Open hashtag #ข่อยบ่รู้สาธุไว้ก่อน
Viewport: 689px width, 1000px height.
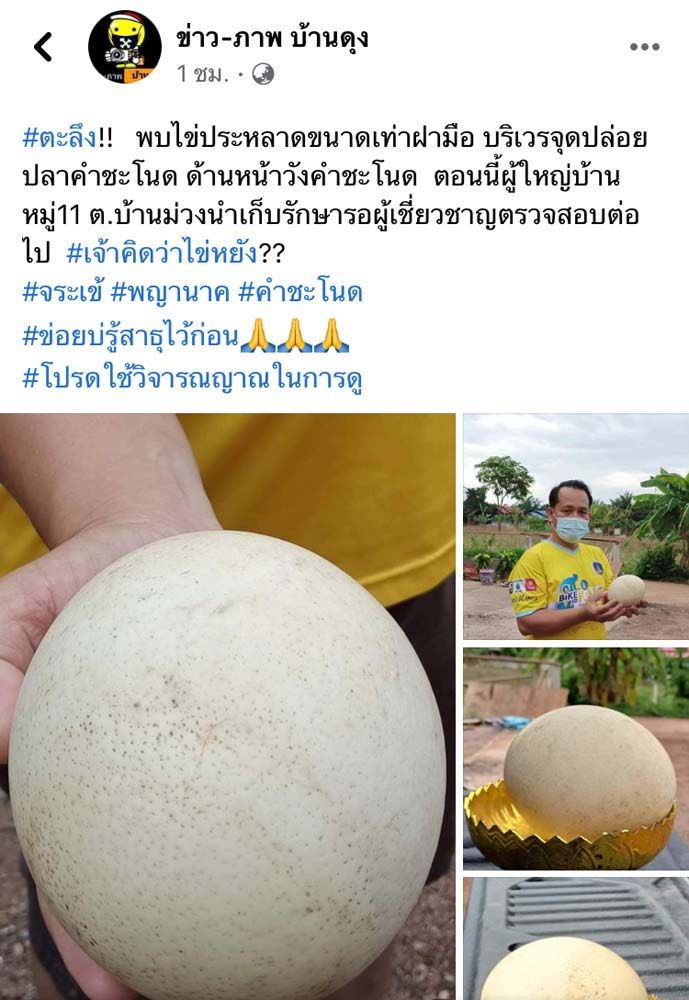coord(130,337)
